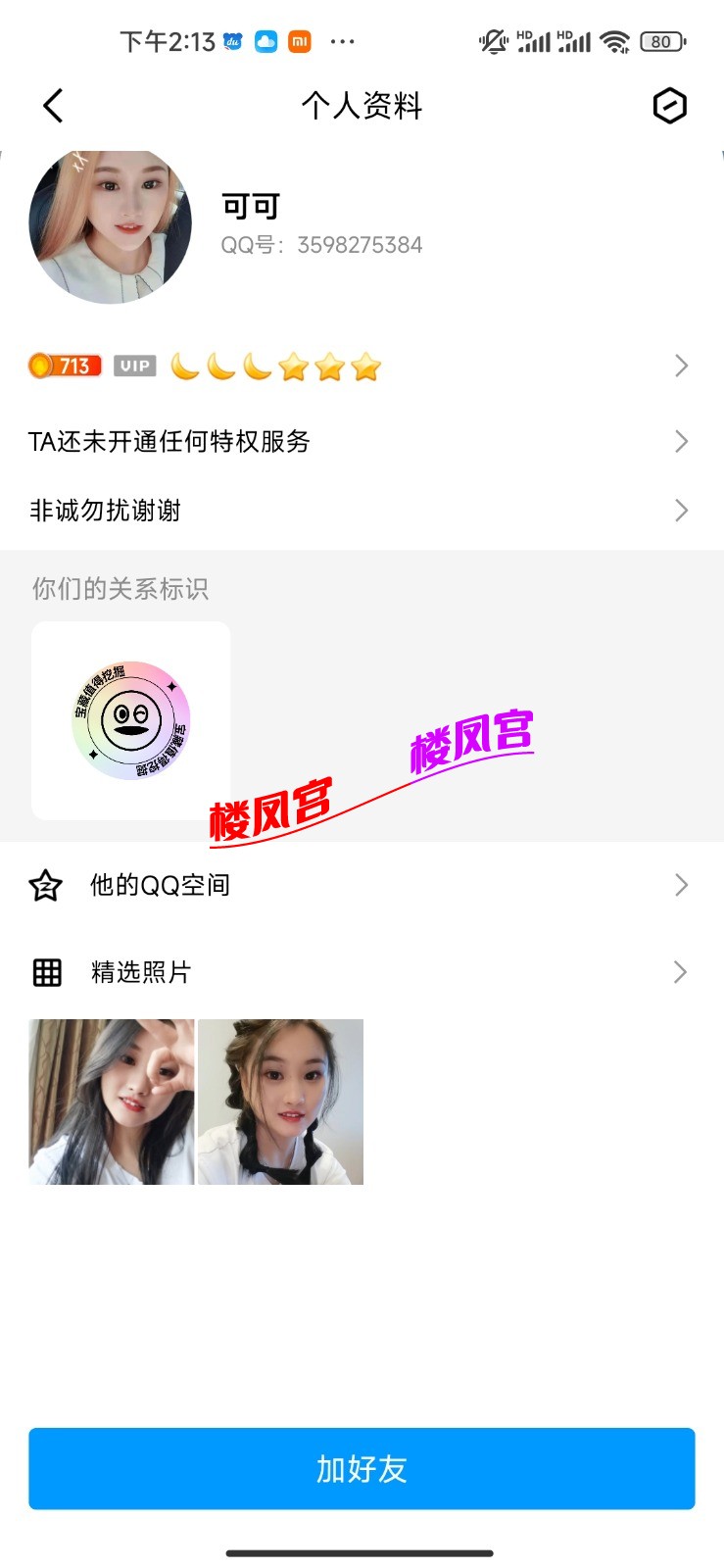Go back from the 个人资料 page
This screenshot has height=1568, width=724.
tap(54, 106)
